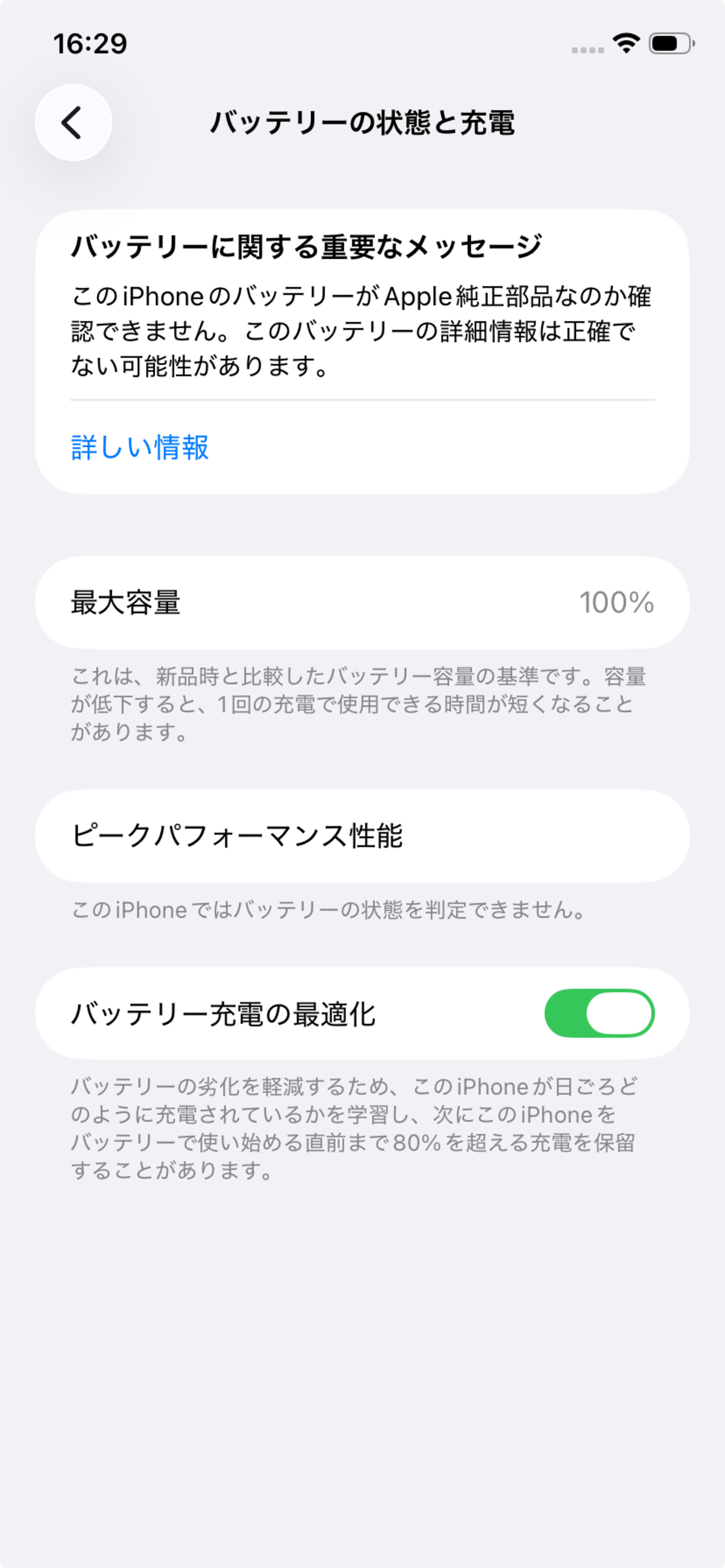Turn off the バッテリー充電の最適化 switch
The image size is (725, 1568).
tap(599, 1013)
